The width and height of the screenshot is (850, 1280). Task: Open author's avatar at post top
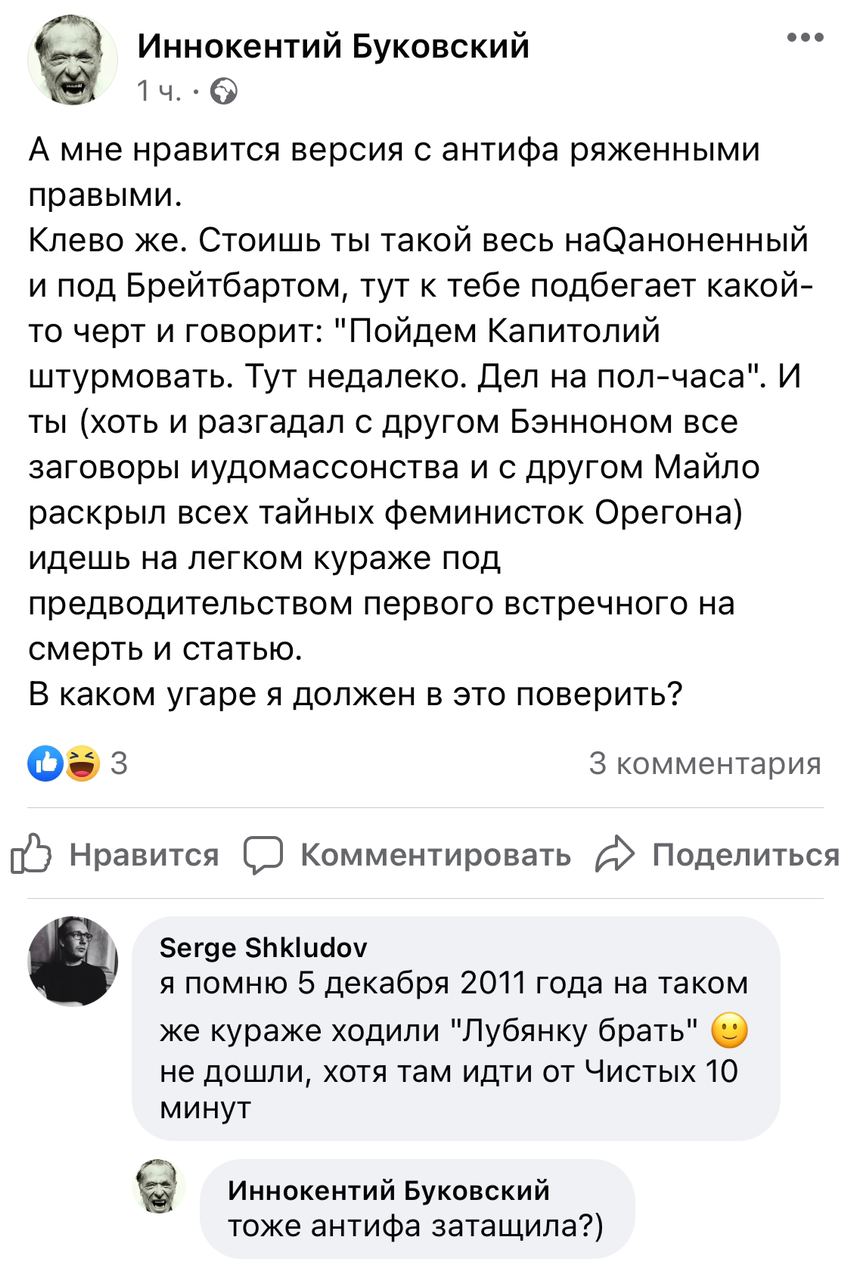pyautogui.click(x=71, y=62)
